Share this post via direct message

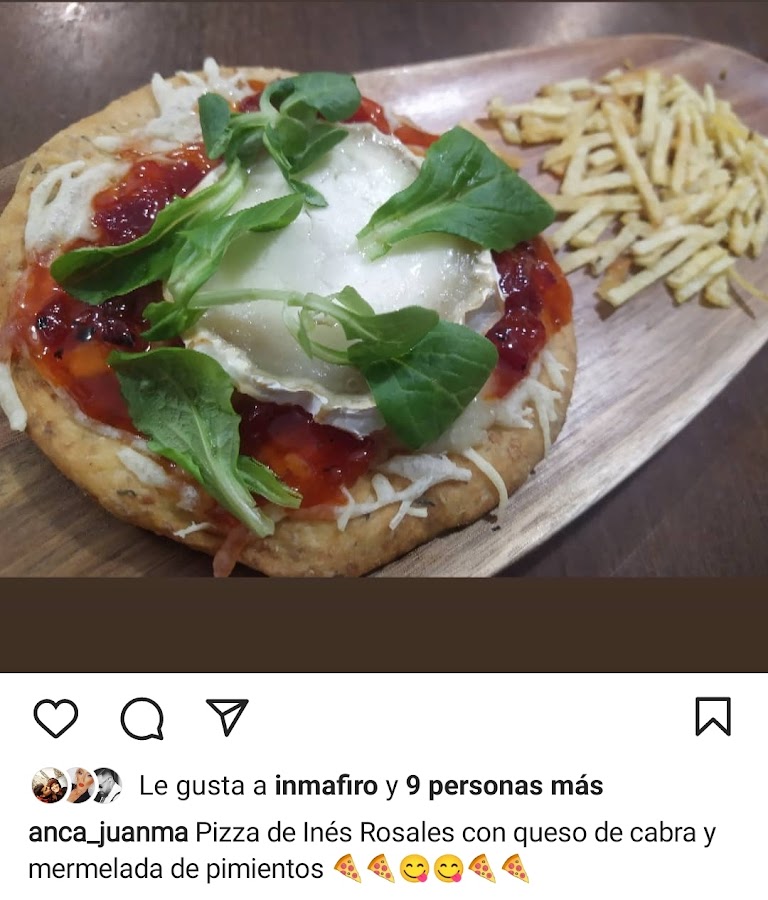click(227, 716)
